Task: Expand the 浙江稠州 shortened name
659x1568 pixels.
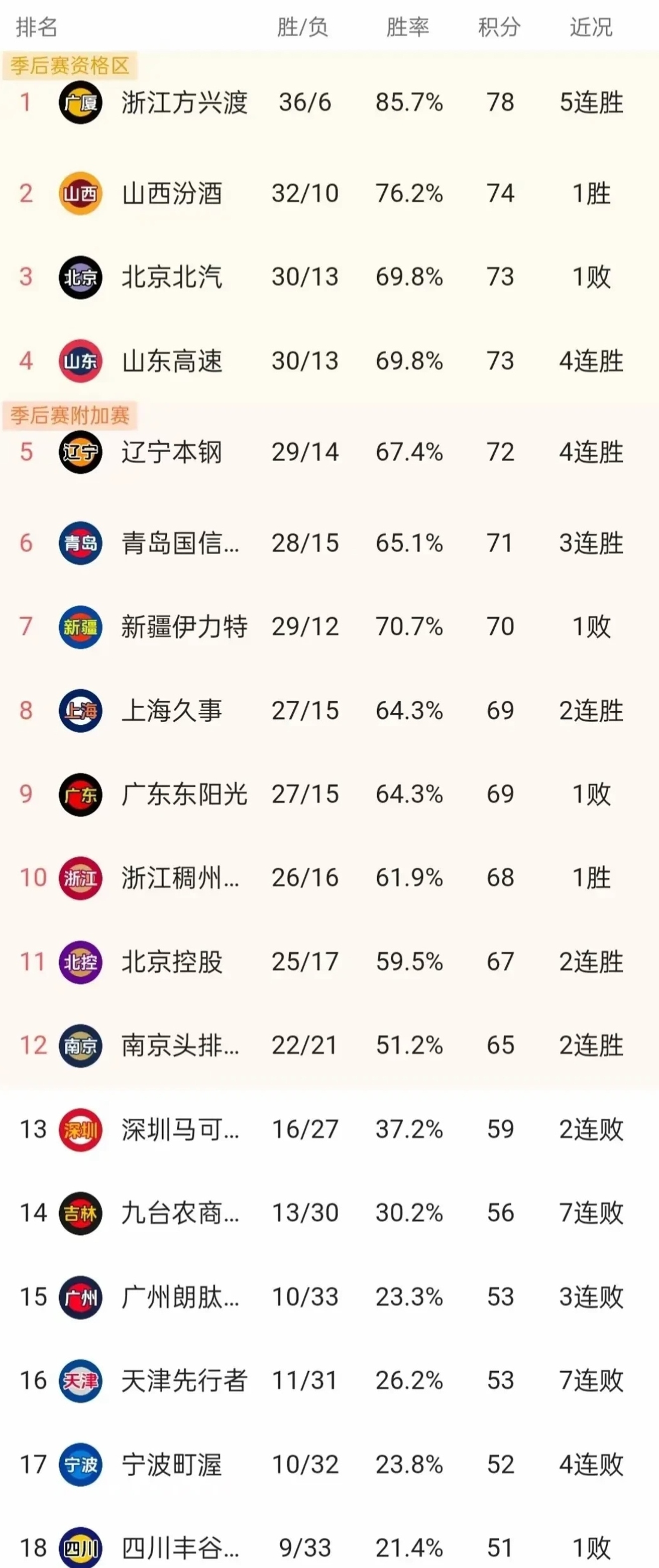Action: pos(180,878)
